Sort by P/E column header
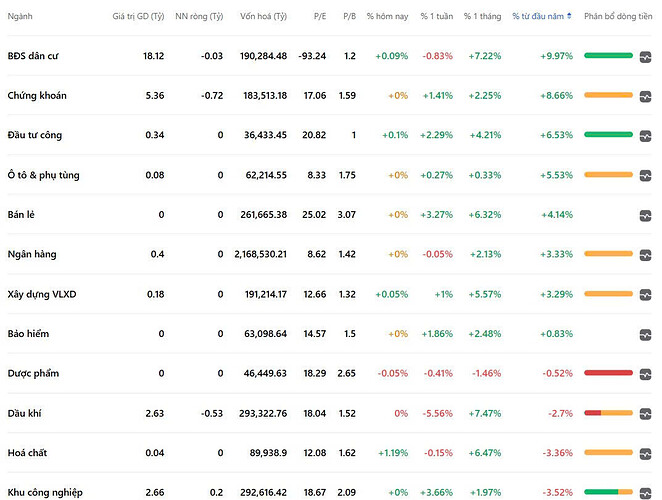Viewport: 662px width, 500px height. 319,16
